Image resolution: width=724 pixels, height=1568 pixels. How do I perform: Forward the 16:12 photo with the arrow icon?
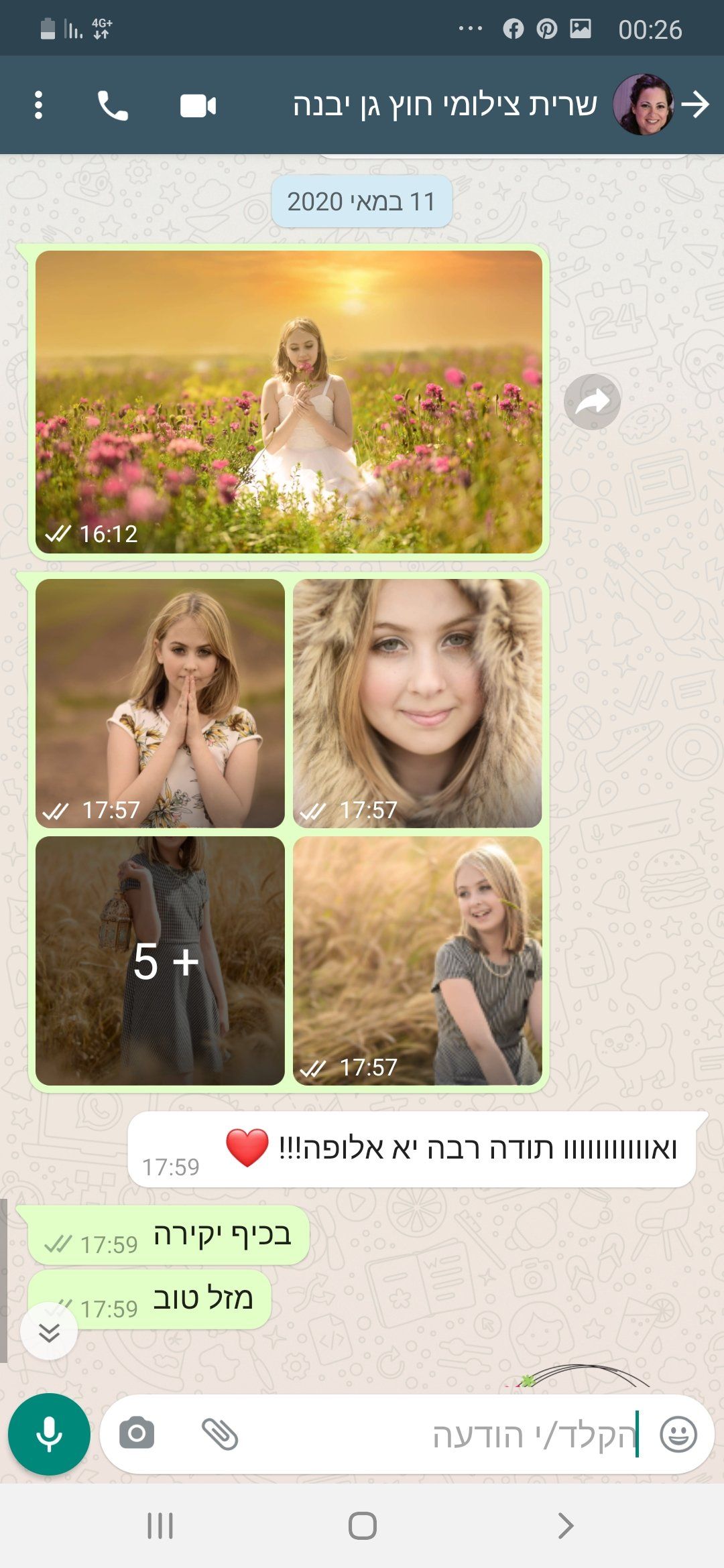(x=592, y=401)
